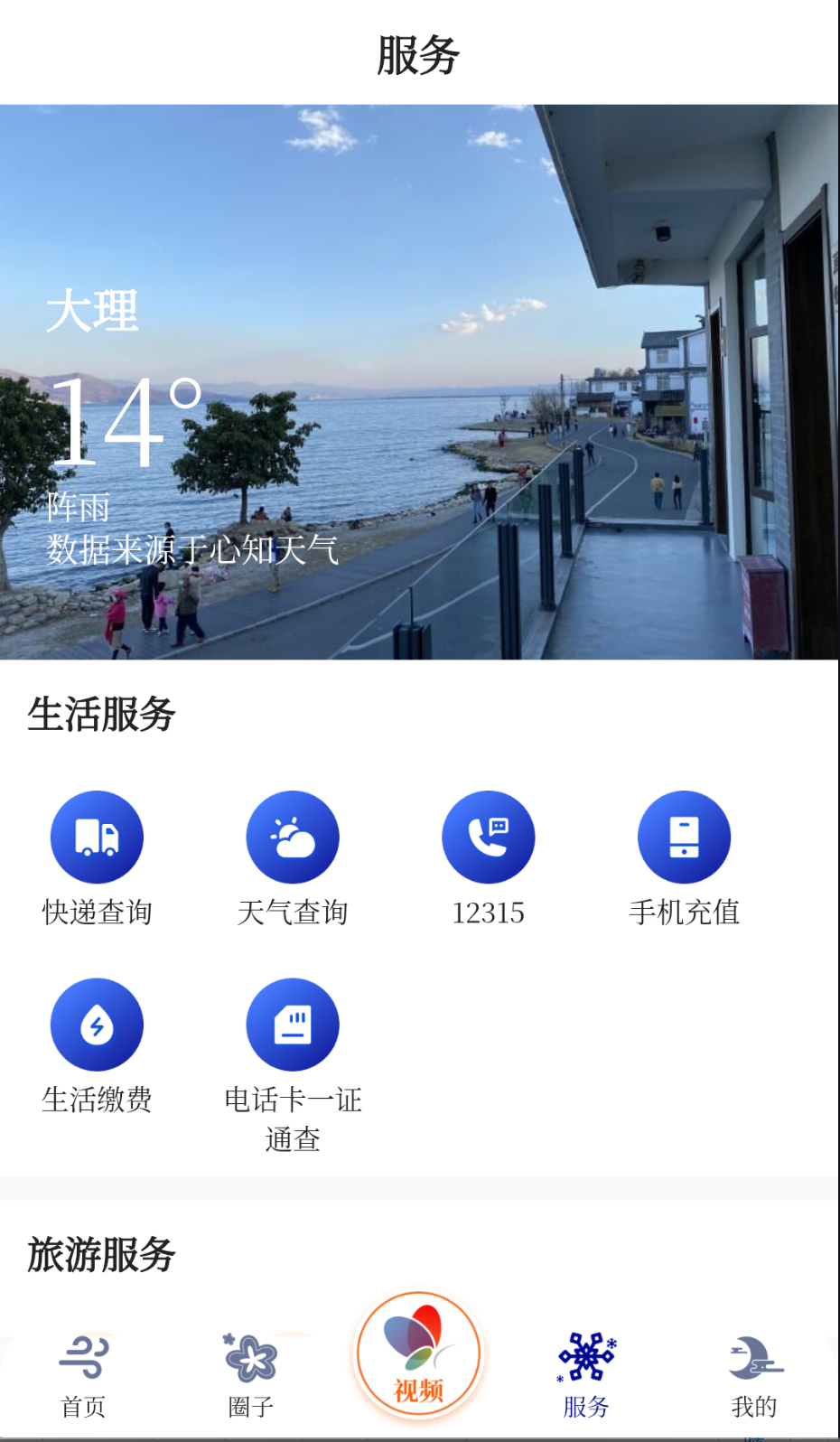This screenshot has height=1442, width=840.
Task: Tap the seaside weather banner photo
Action: [x=420, y=384]
